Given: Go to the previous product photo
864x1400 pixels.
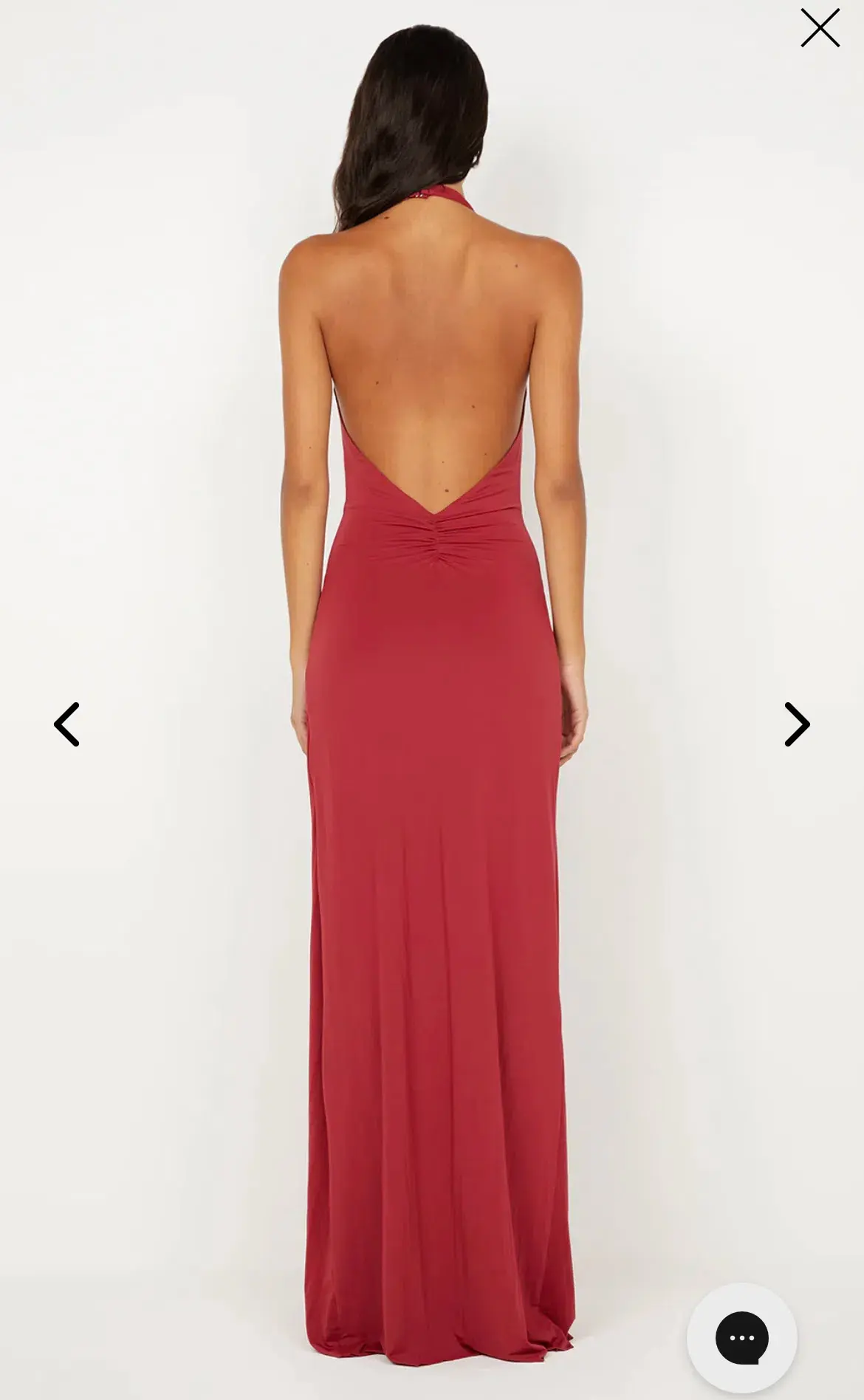Looking at the screenshot, I should tap(66, 724).
